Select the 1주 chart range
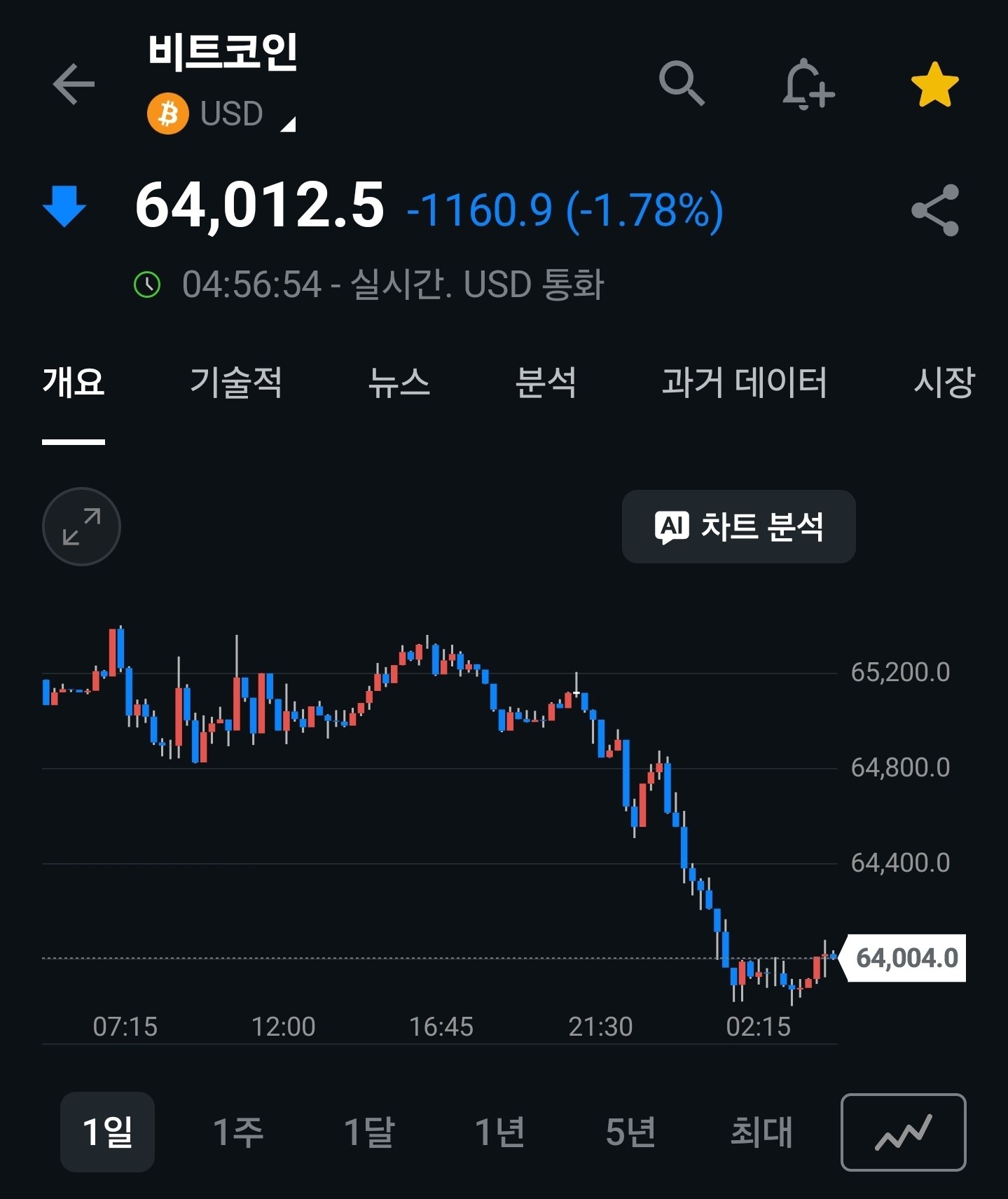Screen dimensions: 1008x1199 tap(238, 1132)
